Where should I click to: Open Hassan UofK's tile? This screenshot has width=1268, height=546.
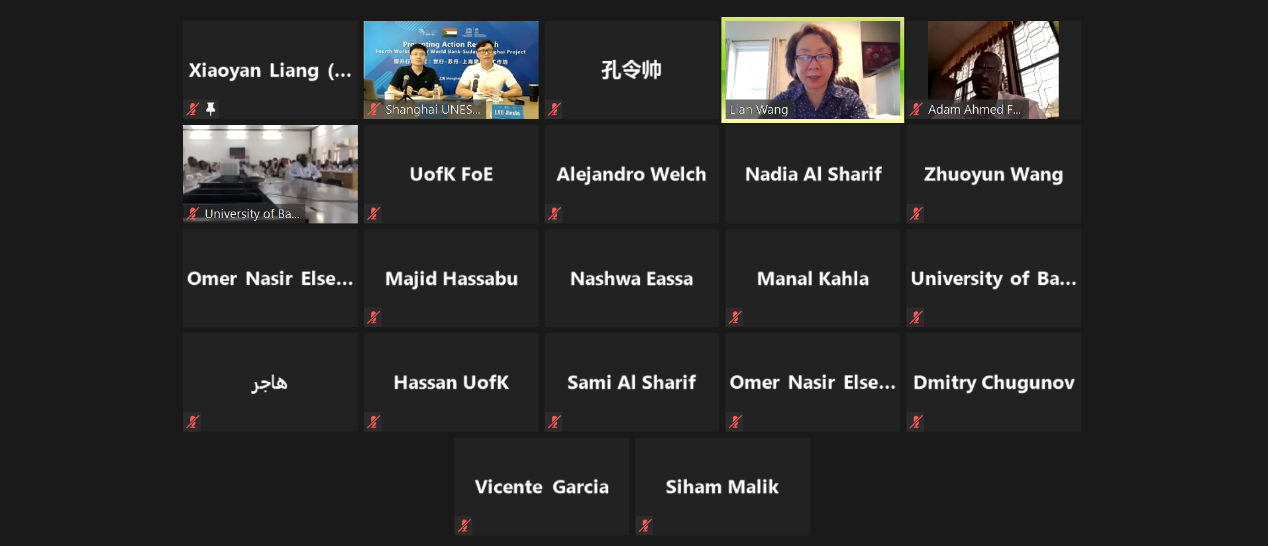click(451, 382)
